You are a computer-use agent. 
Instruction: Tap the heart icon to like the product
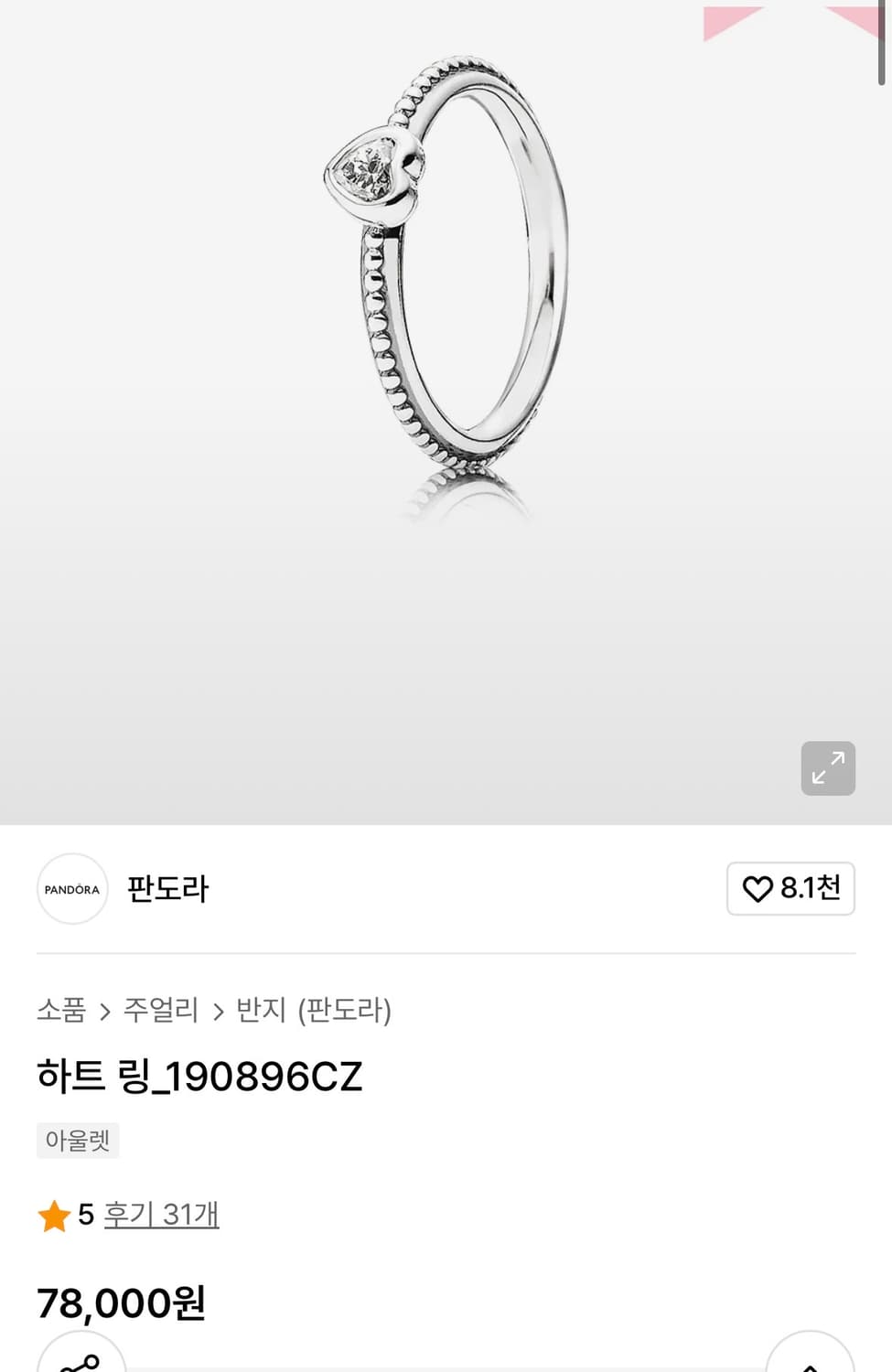tap(757, 888)
